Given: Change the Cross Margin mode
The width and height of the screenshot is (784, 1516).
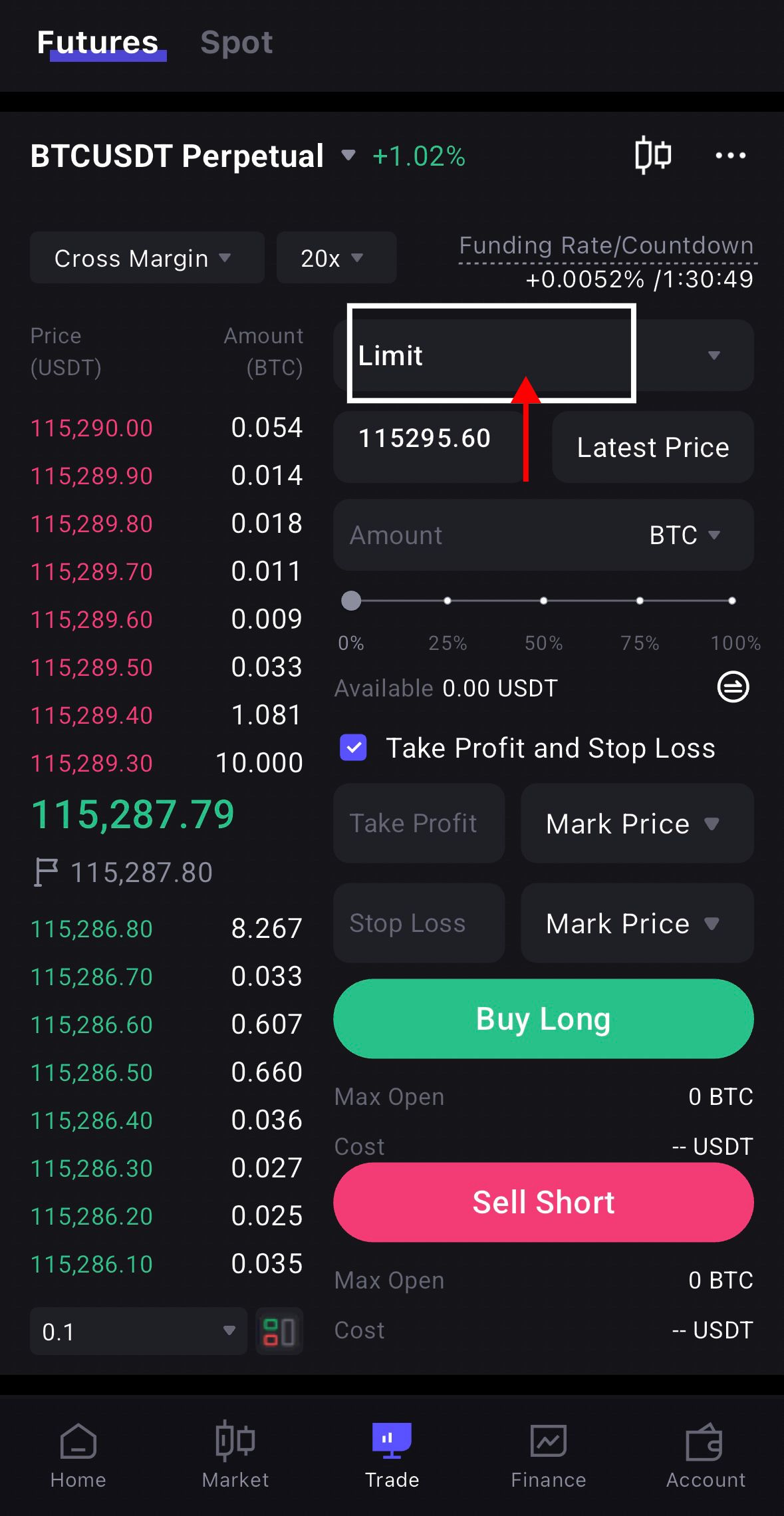Looking at the screenshot, I should point(146,258).
